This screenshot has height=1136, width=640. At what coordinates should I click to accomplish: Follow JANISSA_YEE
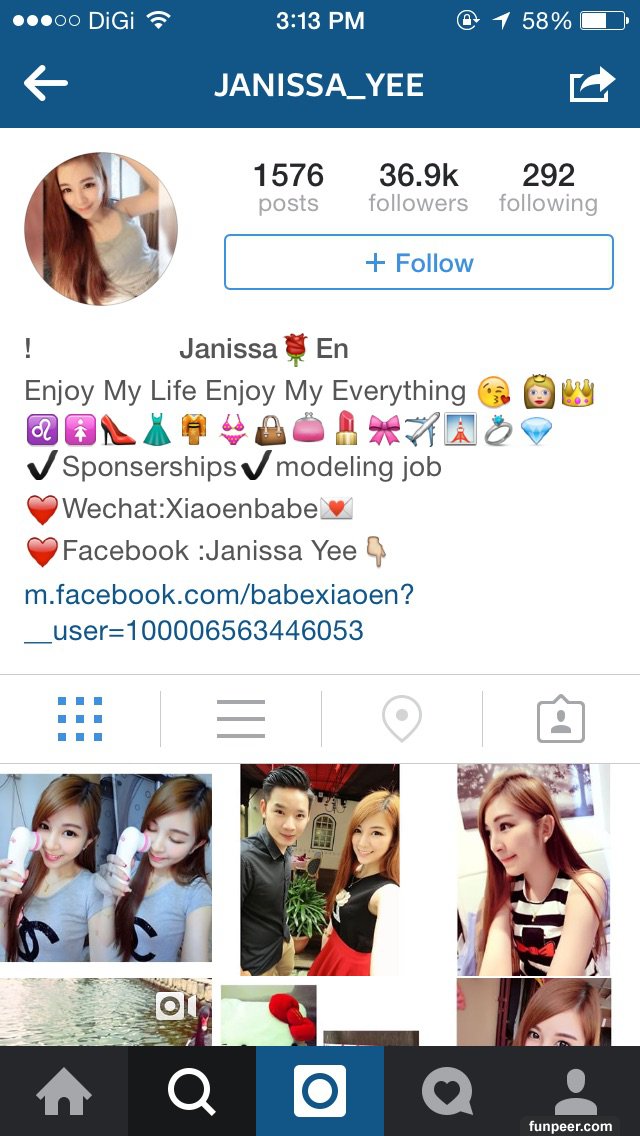point(418,263)
